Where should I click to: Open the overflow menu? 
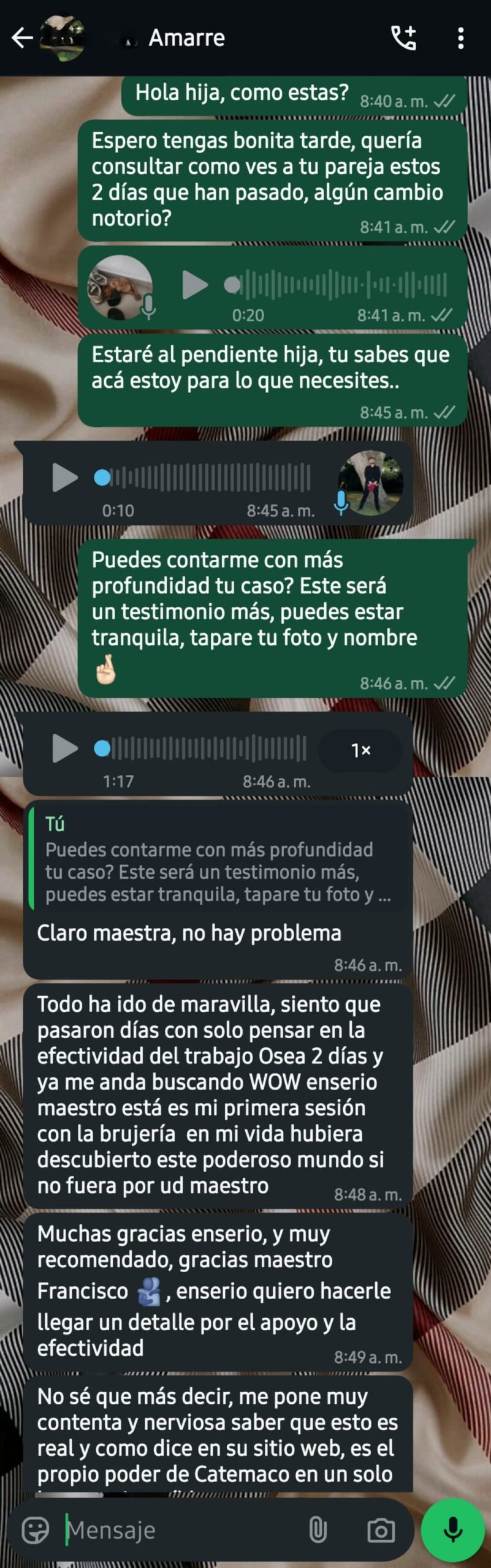(461, 38)
